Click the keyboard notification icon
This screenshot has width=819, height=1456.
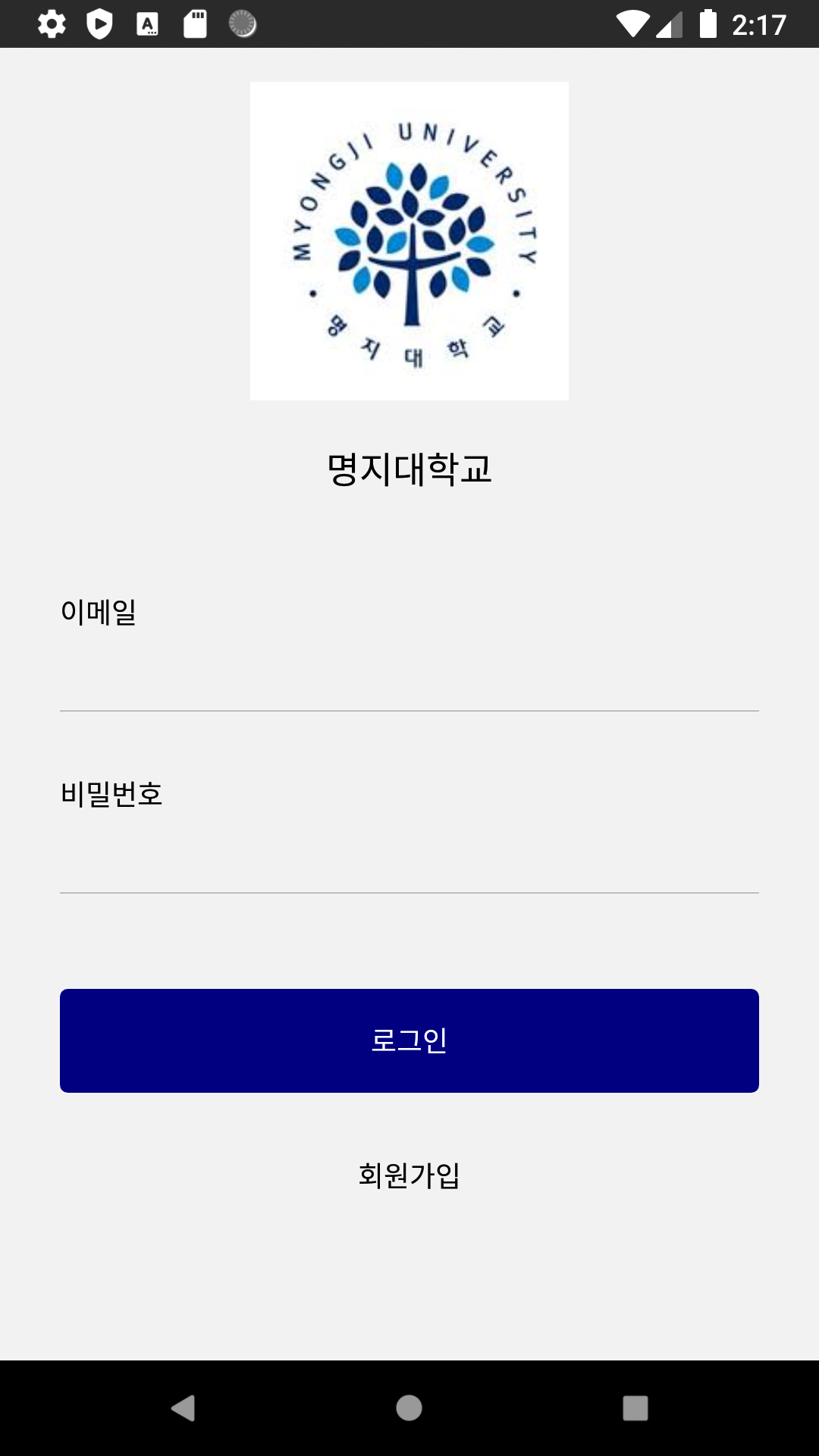point(149,25)
